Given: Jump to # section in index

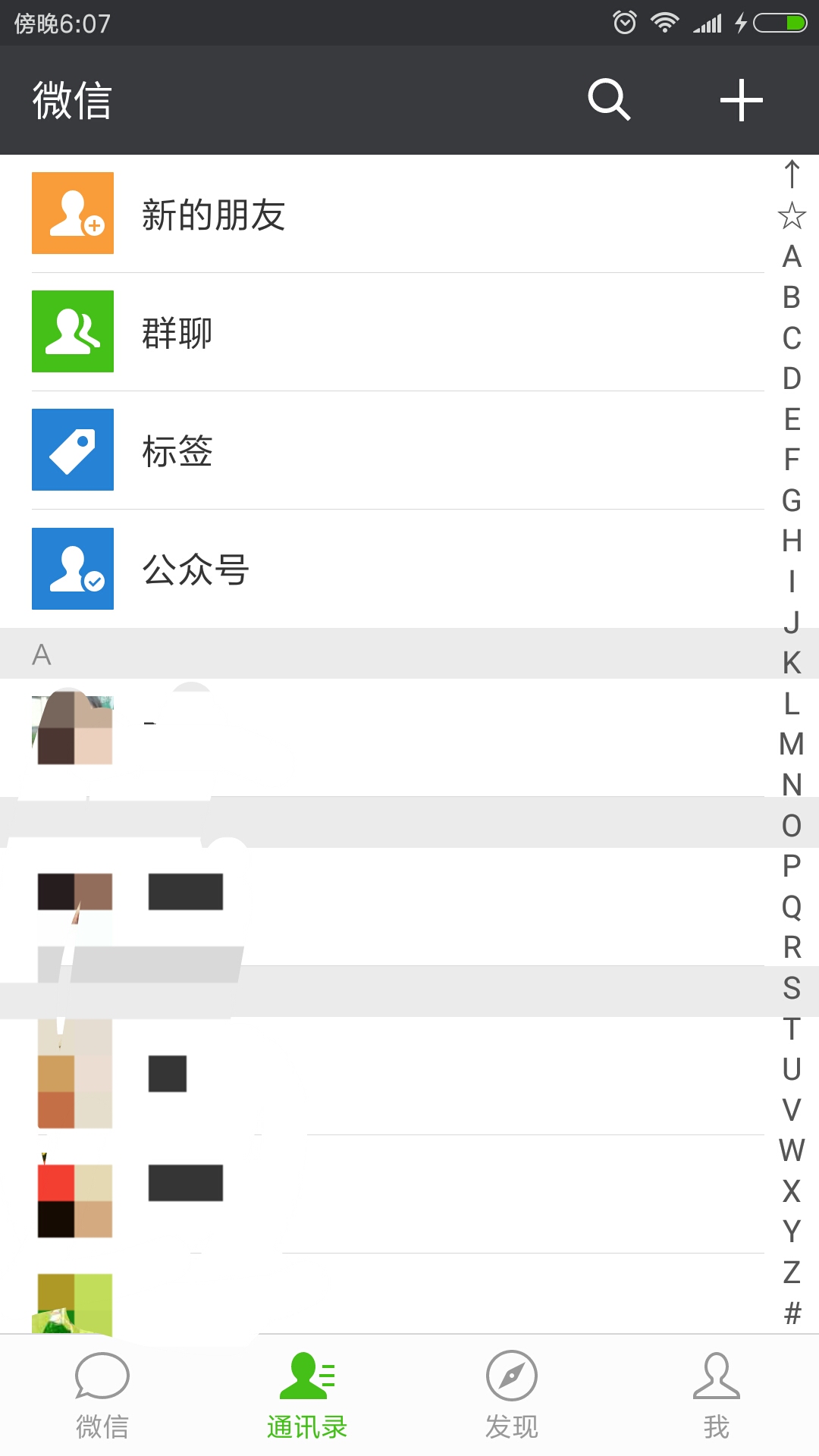Looking at the screenshot, I should [792, 1313].
